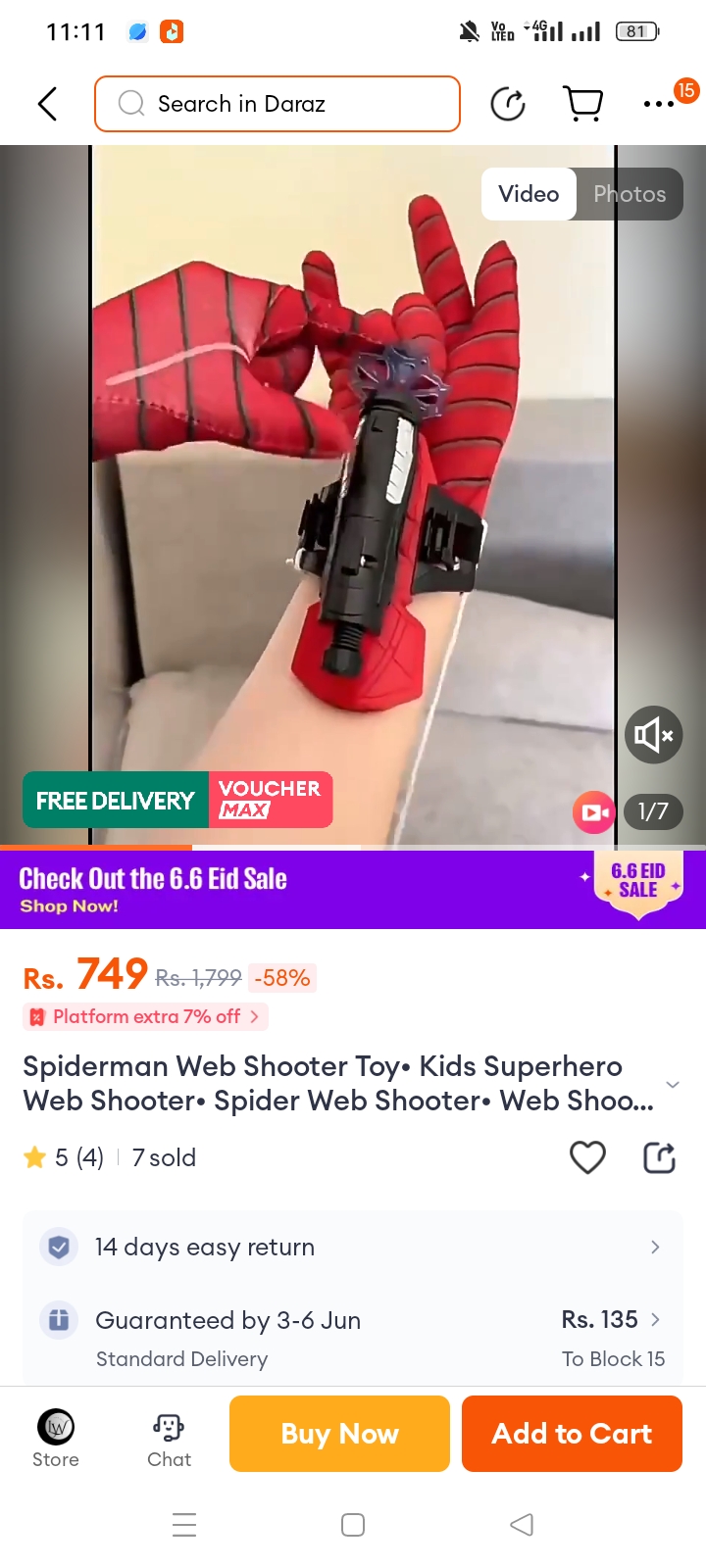Open 14 days easy return details

353,1247
